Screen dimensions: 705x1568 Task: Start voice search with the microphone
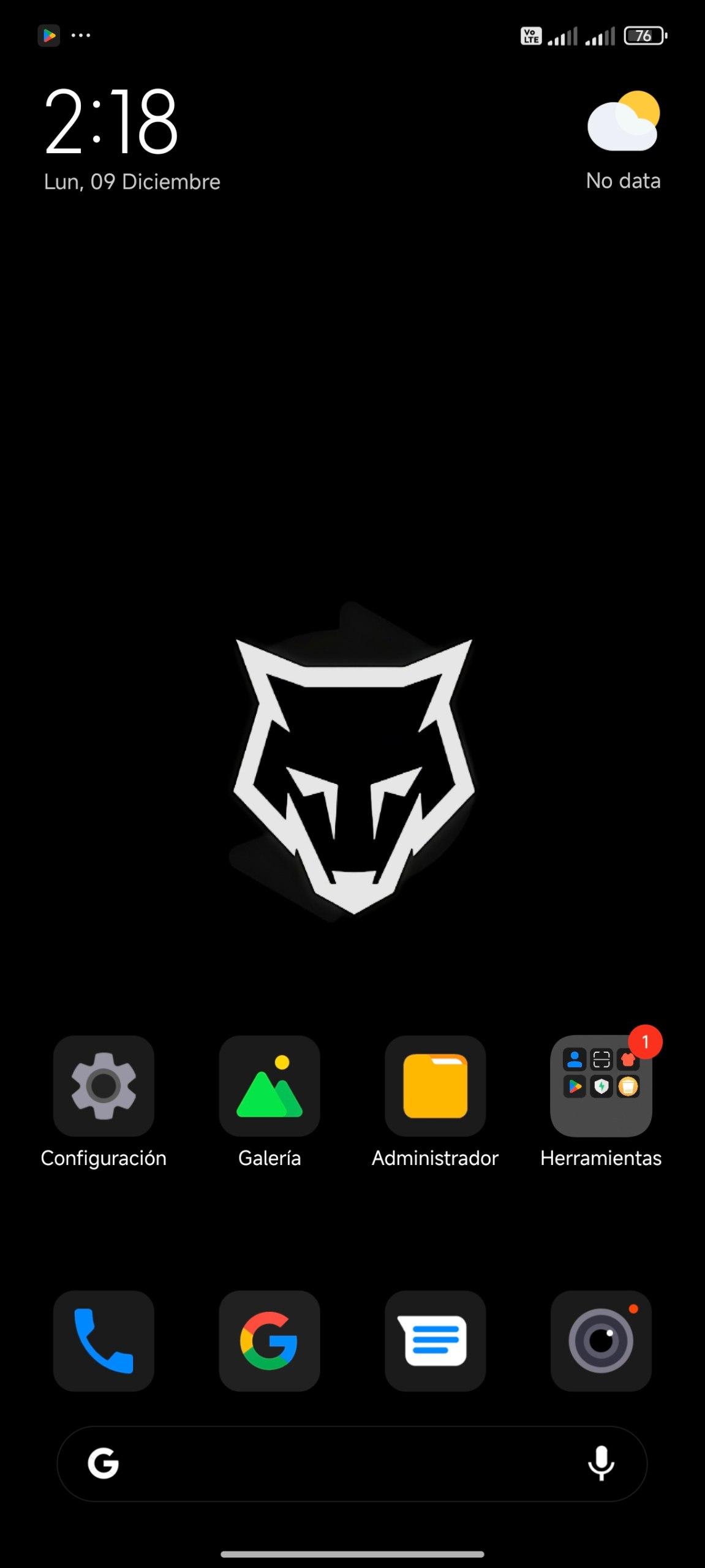click(x=601, y=1464)
